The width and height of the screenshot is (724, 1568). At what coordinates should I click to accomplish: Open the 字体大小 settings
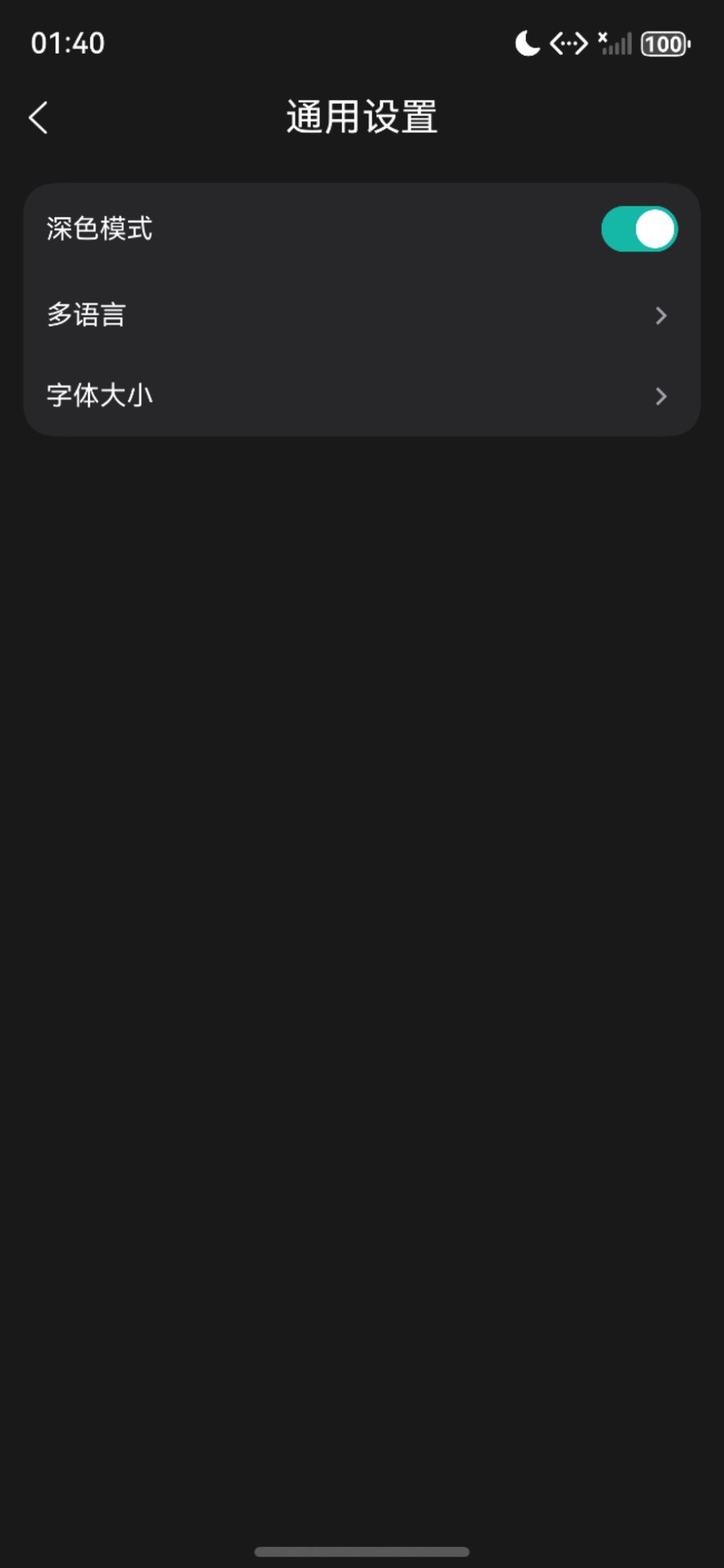coord(362,395)
